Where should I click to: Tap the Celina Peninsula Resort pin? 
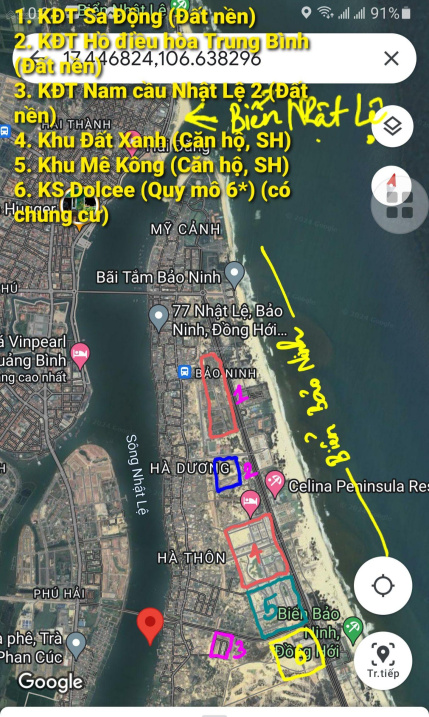274,485
